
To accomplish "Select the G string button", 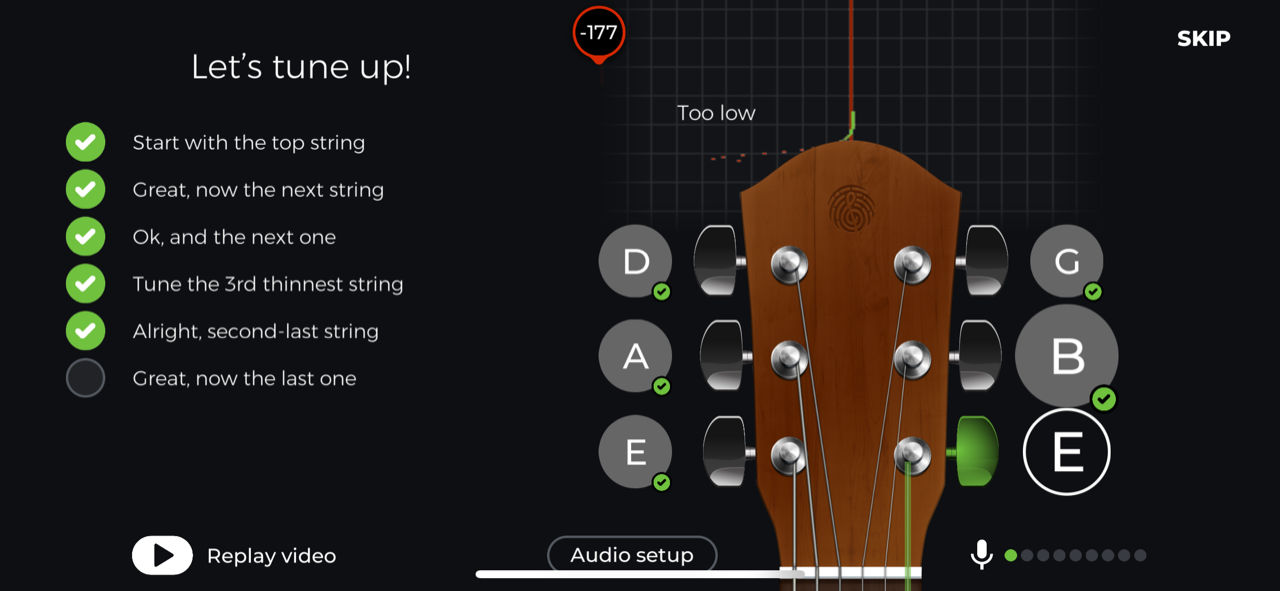I will point(1066,262).
